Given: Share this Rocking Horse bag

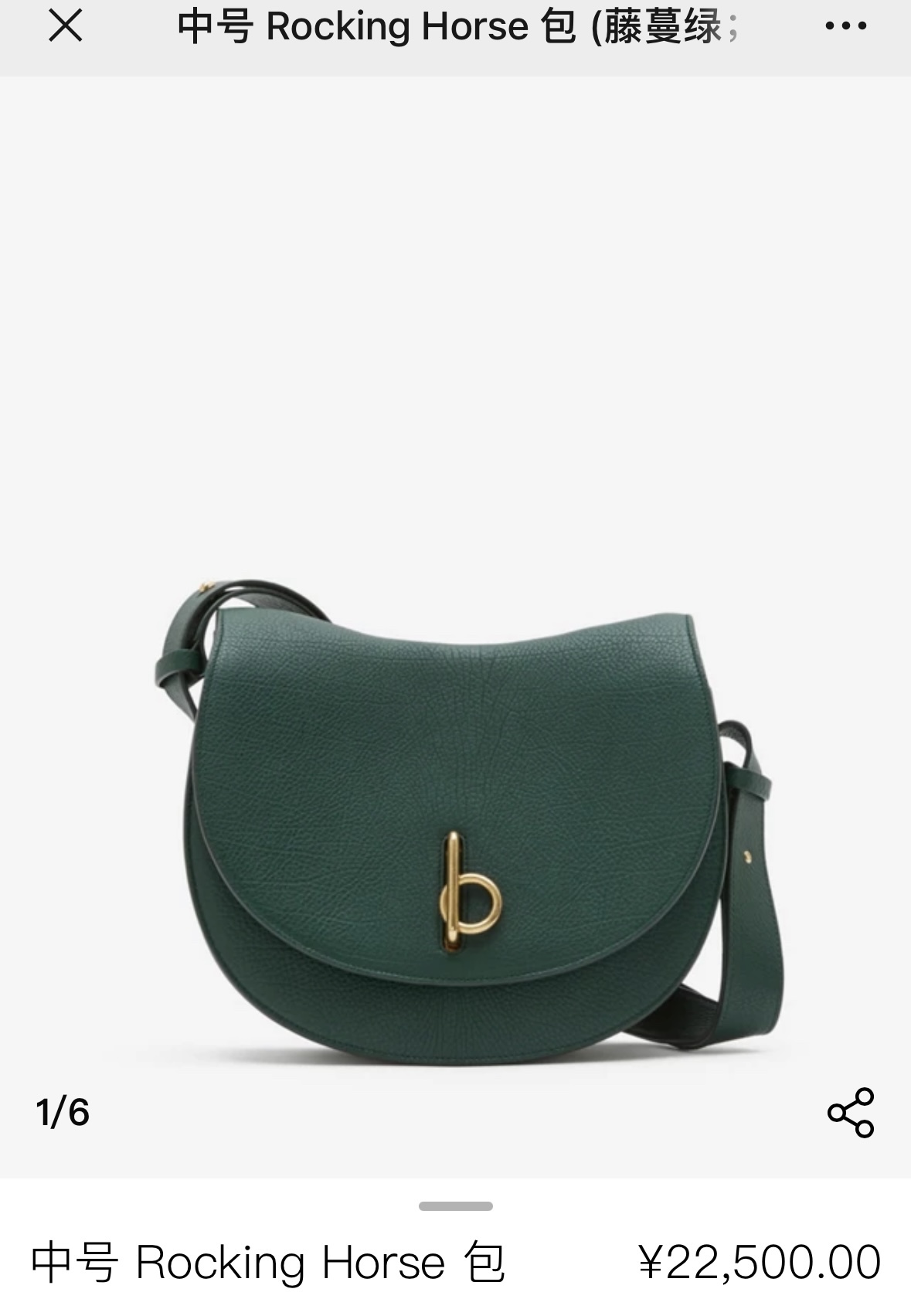Looking at the screenshot, I should [x=851, y=1113].
